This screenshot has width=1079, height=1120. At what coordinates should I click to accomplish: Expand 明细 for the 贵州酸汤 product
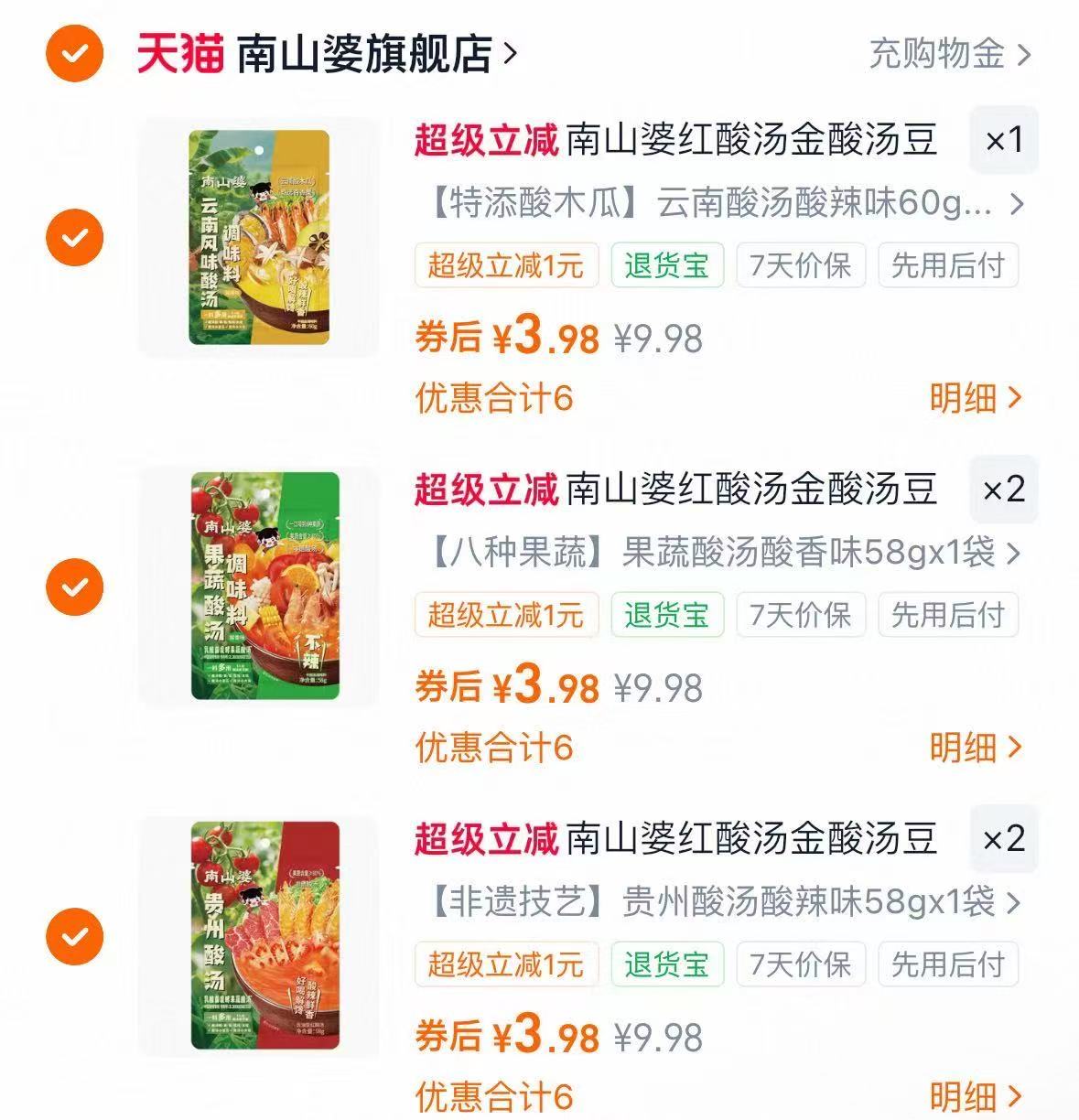[971, 1096]
